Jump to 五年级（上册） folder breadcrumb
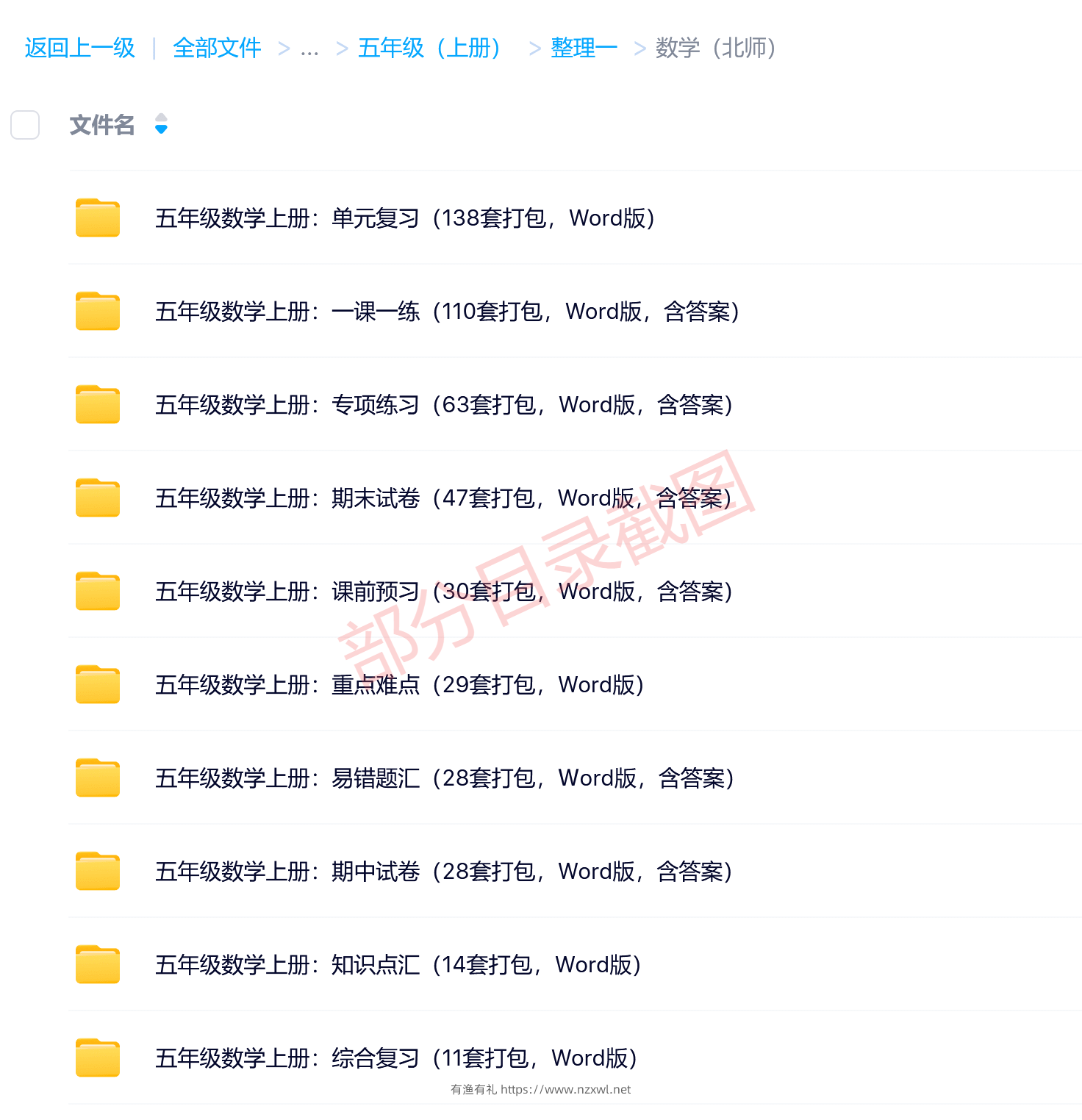Viewport: 1082px width, 1120px height. click(x=429, y=49)
